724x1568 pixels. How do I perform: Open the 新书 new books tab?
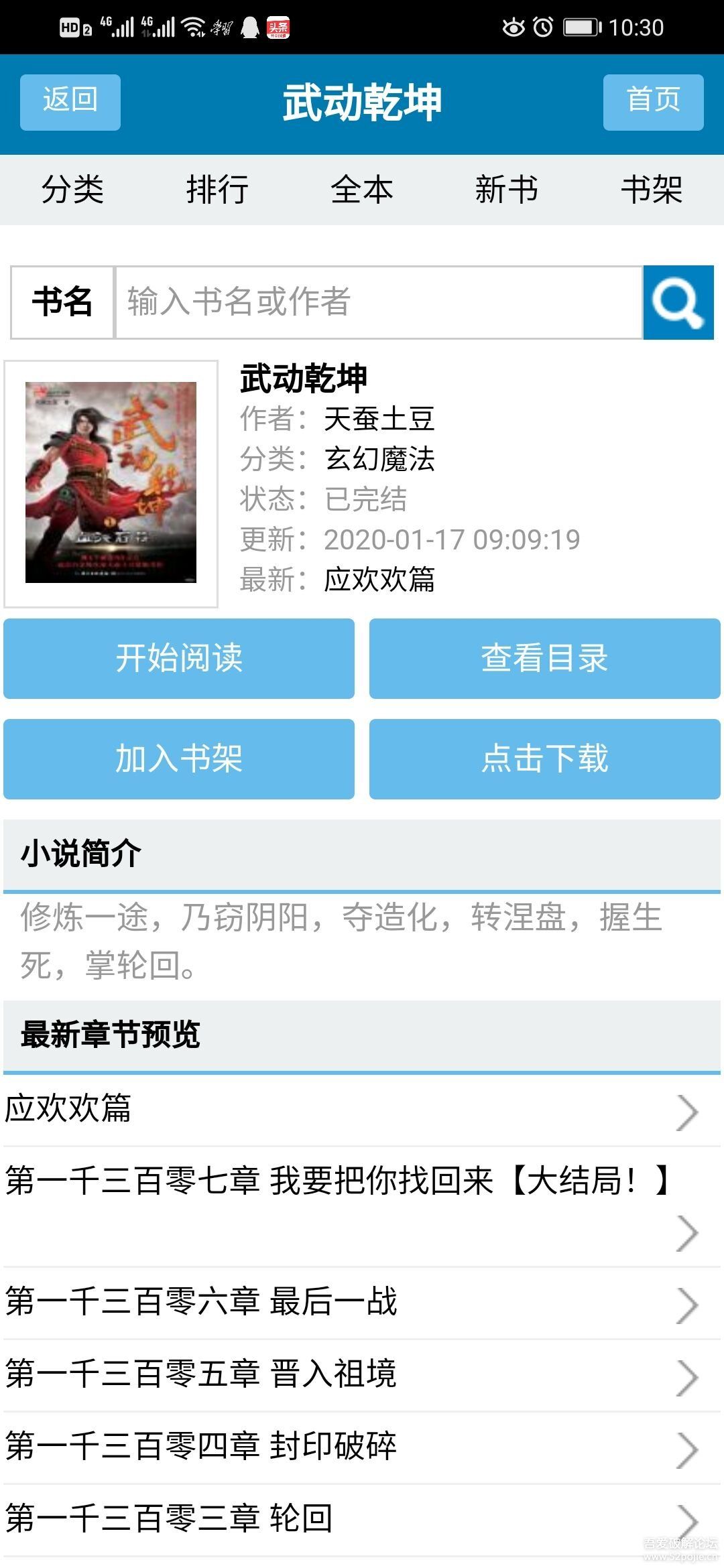pos(507,190)
